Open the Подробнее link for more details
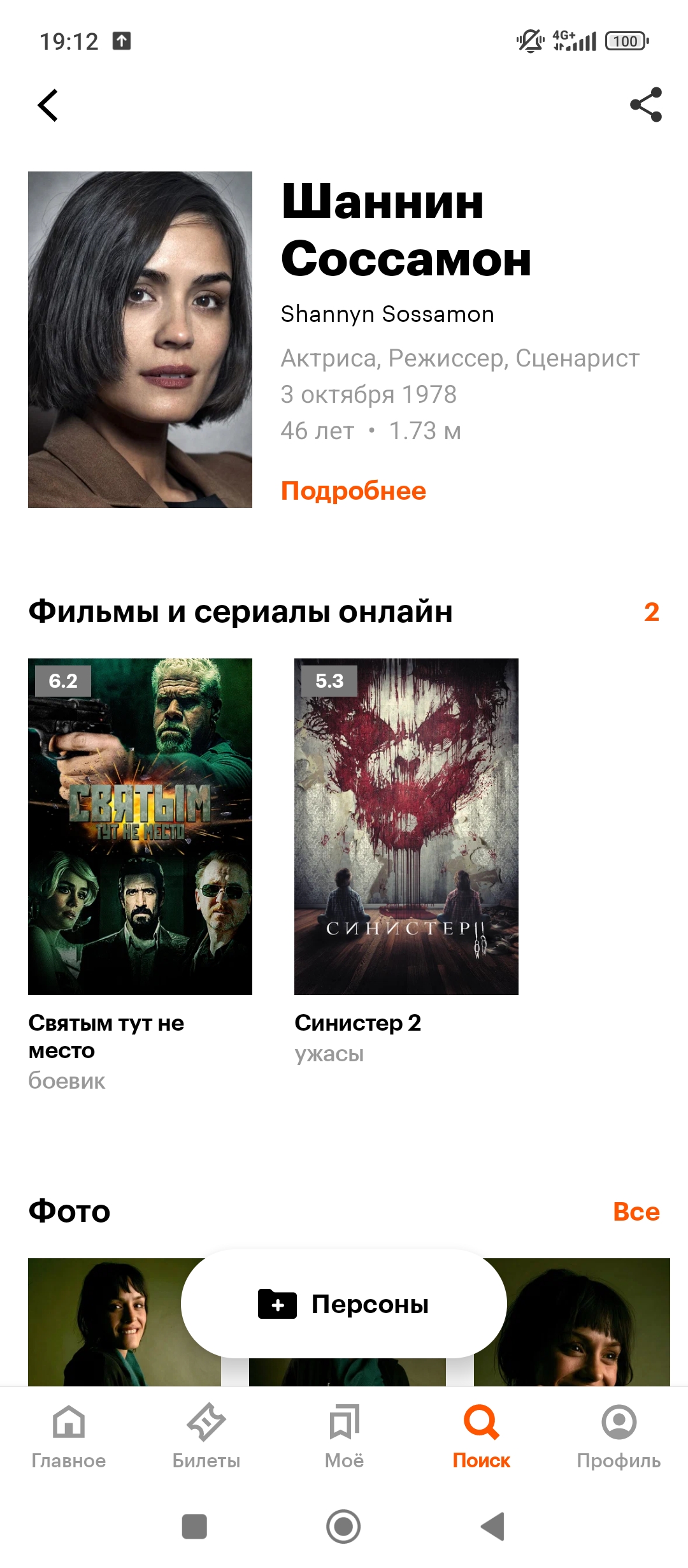This screenshot has width=688, height=1568. click(x=353, y=491)
